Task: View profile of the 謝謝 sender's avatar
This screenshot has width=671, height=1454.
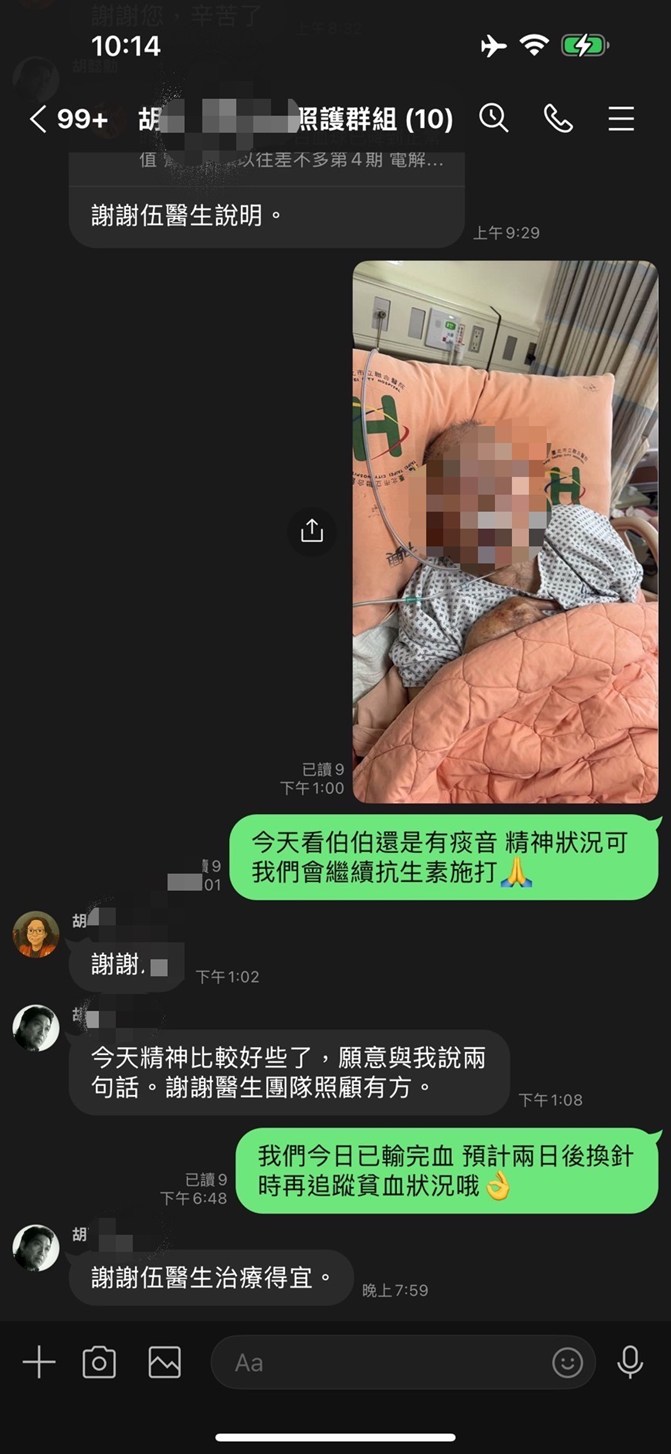Action: click(x=36, y=935)
